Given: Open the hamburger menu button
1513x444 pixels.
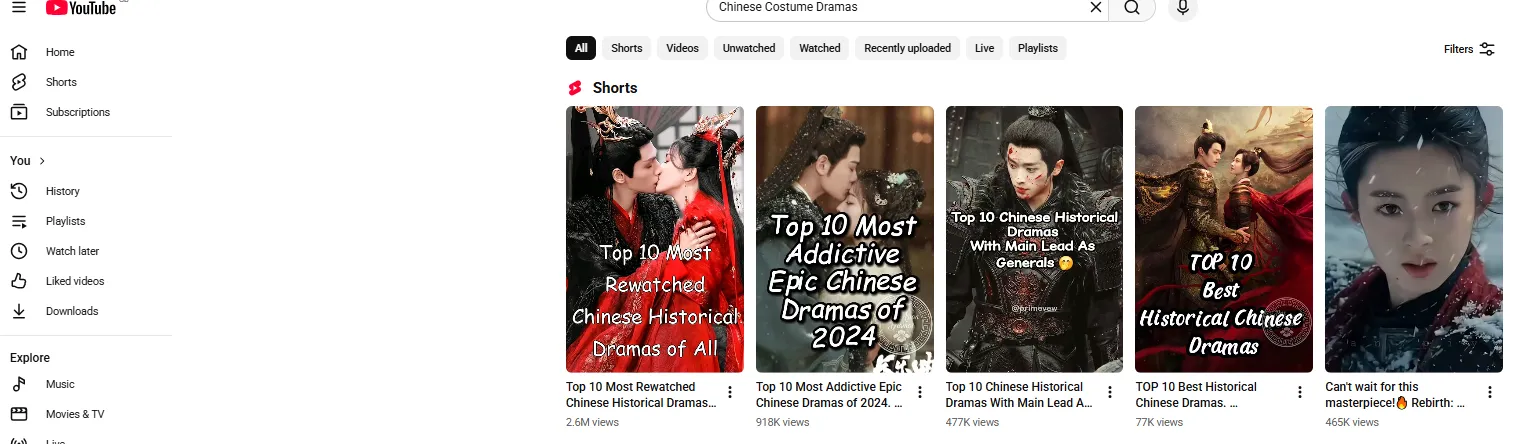Looking at the screenshot, I should point(18,7).
